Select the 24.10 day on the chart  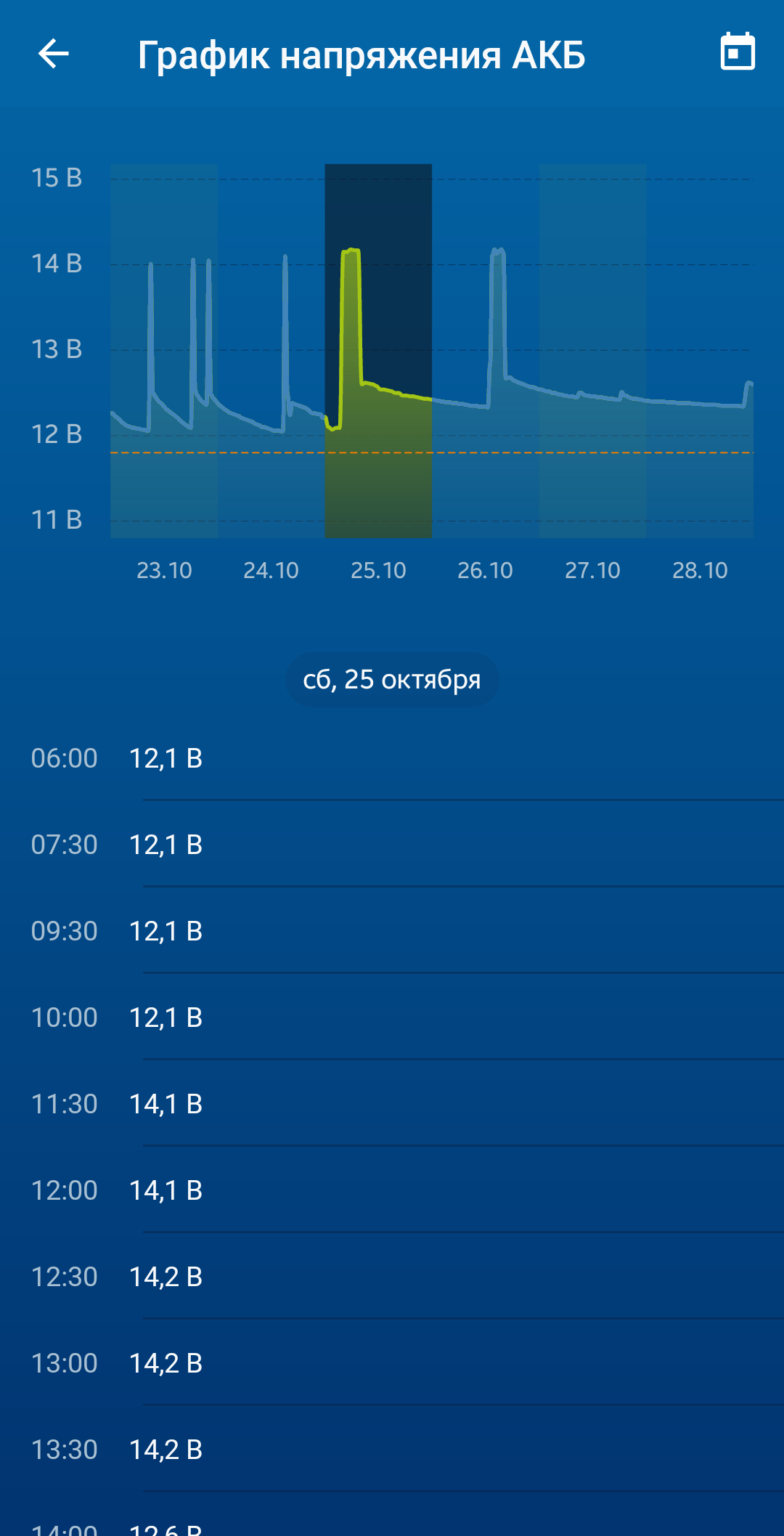click(x=271, y=352)
